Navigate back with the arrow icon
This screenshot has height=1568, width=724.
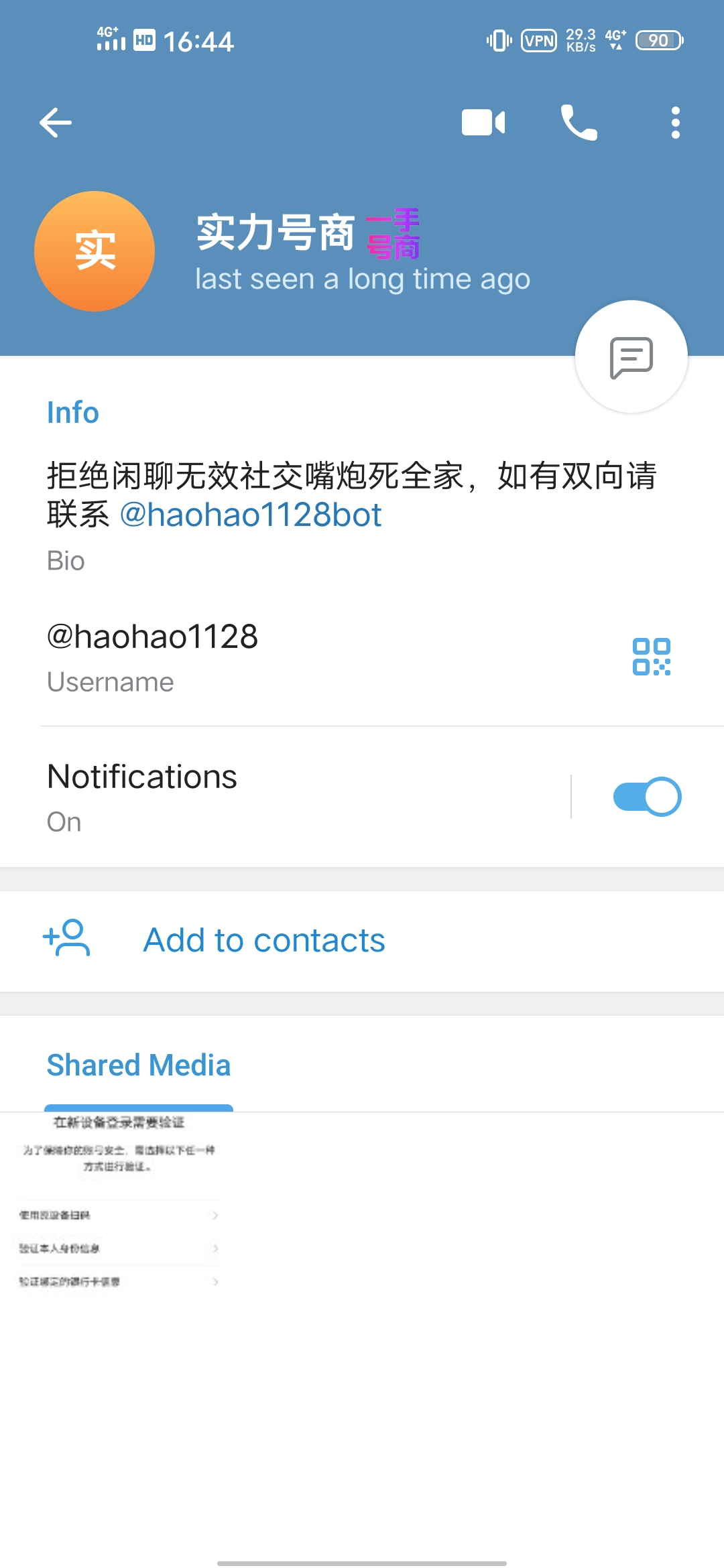tap(56, 122)
